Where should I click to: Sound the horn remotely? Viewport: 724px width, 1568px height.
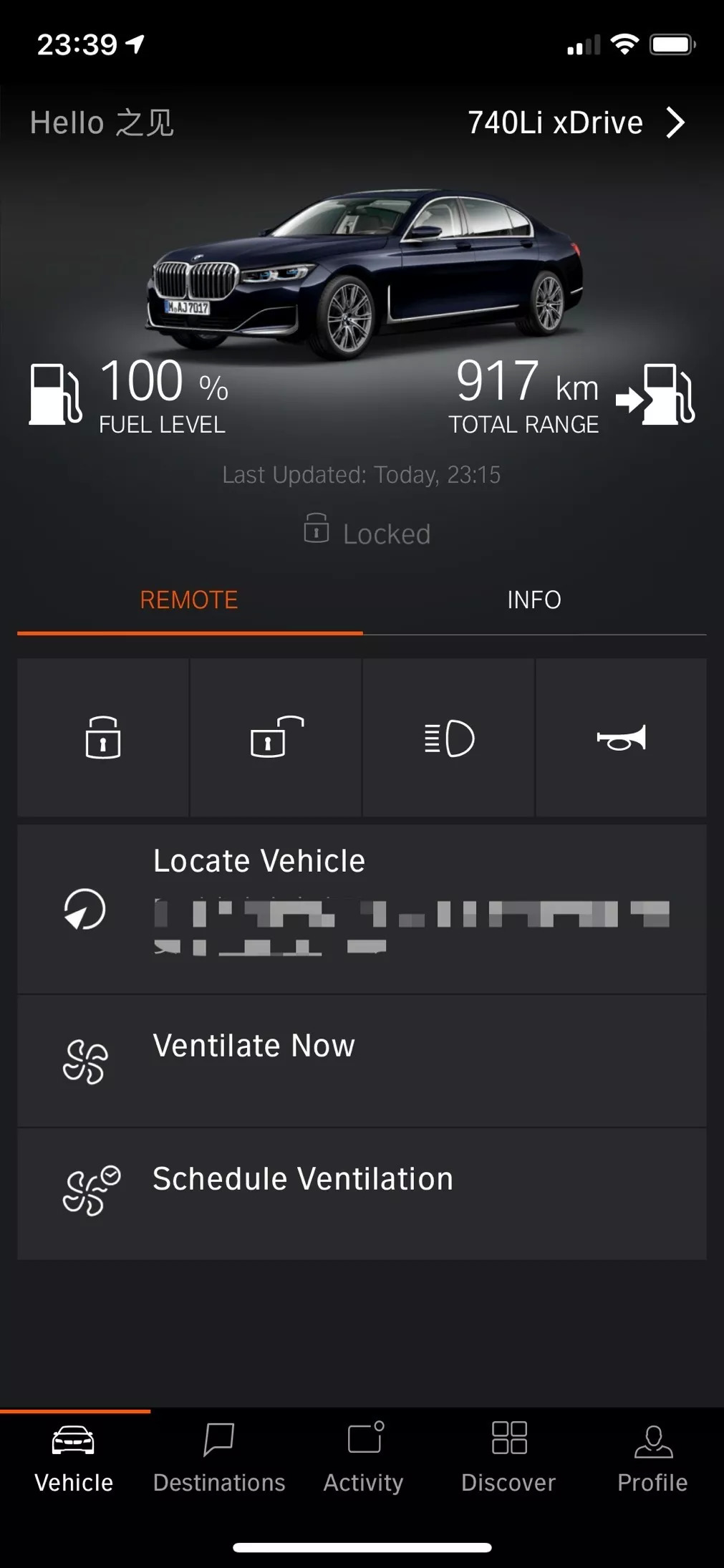click(621, 738)
